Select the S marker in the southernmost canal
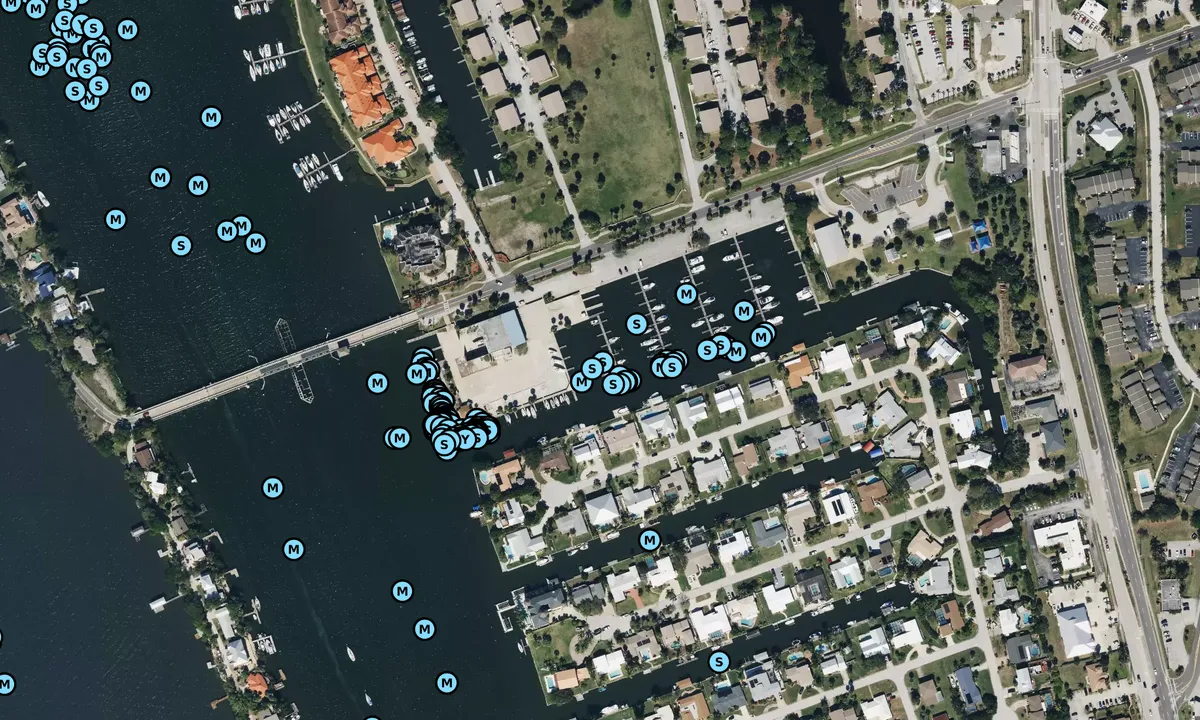This screenshot has width=1200, height=720. pos(718,662)
